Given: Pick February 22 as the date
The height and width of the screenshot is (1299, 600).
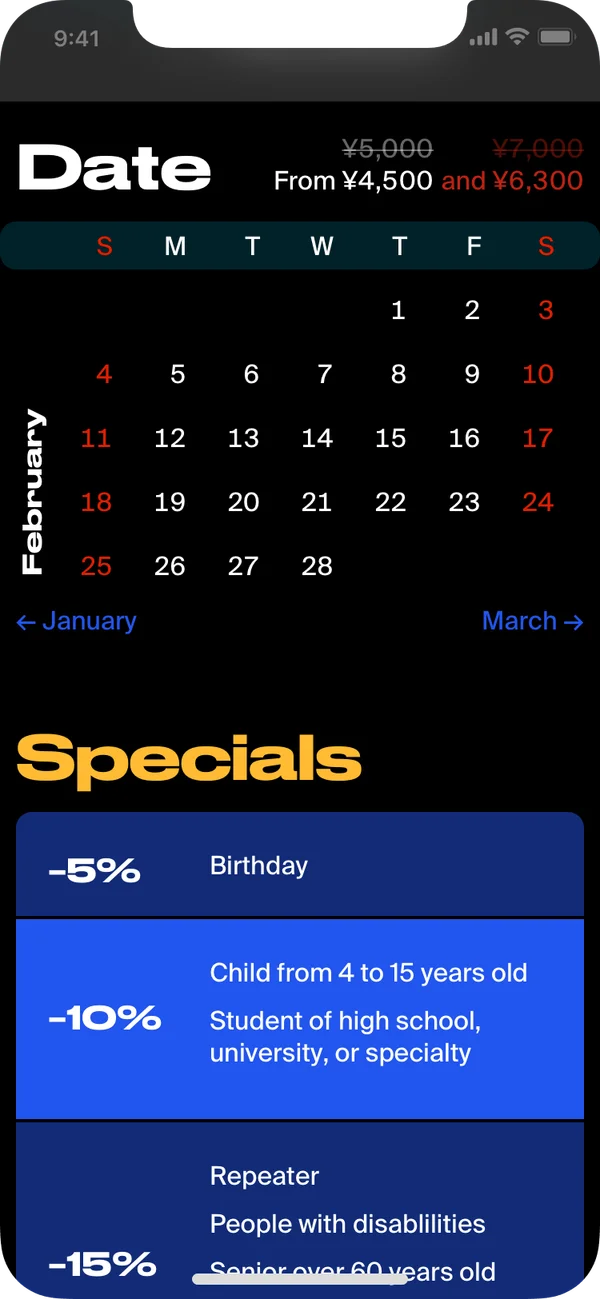Looking at the screenshot, I should point(390,502).
